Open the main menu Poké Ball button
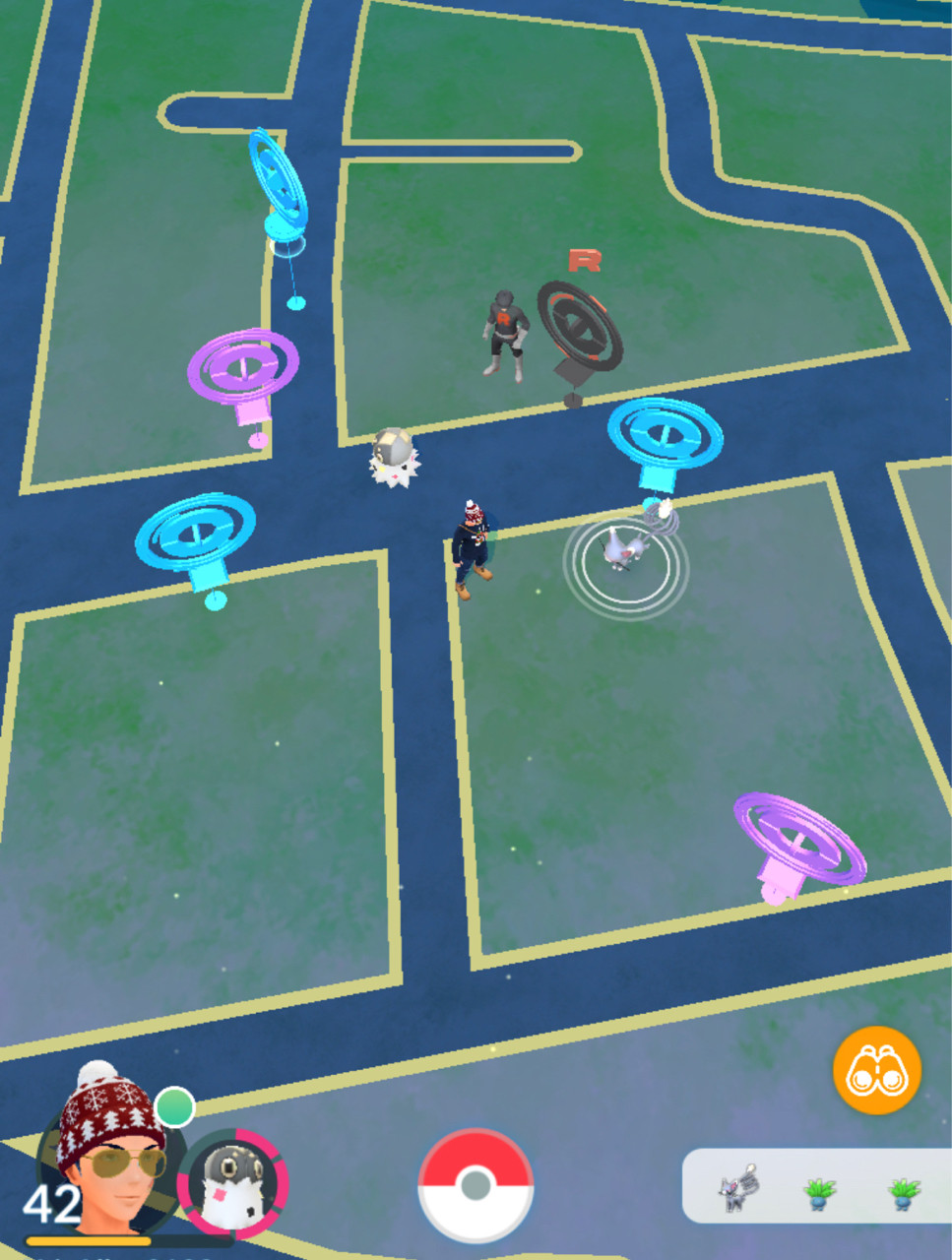The image size is (952, 1260). [x=476, y=1186]
